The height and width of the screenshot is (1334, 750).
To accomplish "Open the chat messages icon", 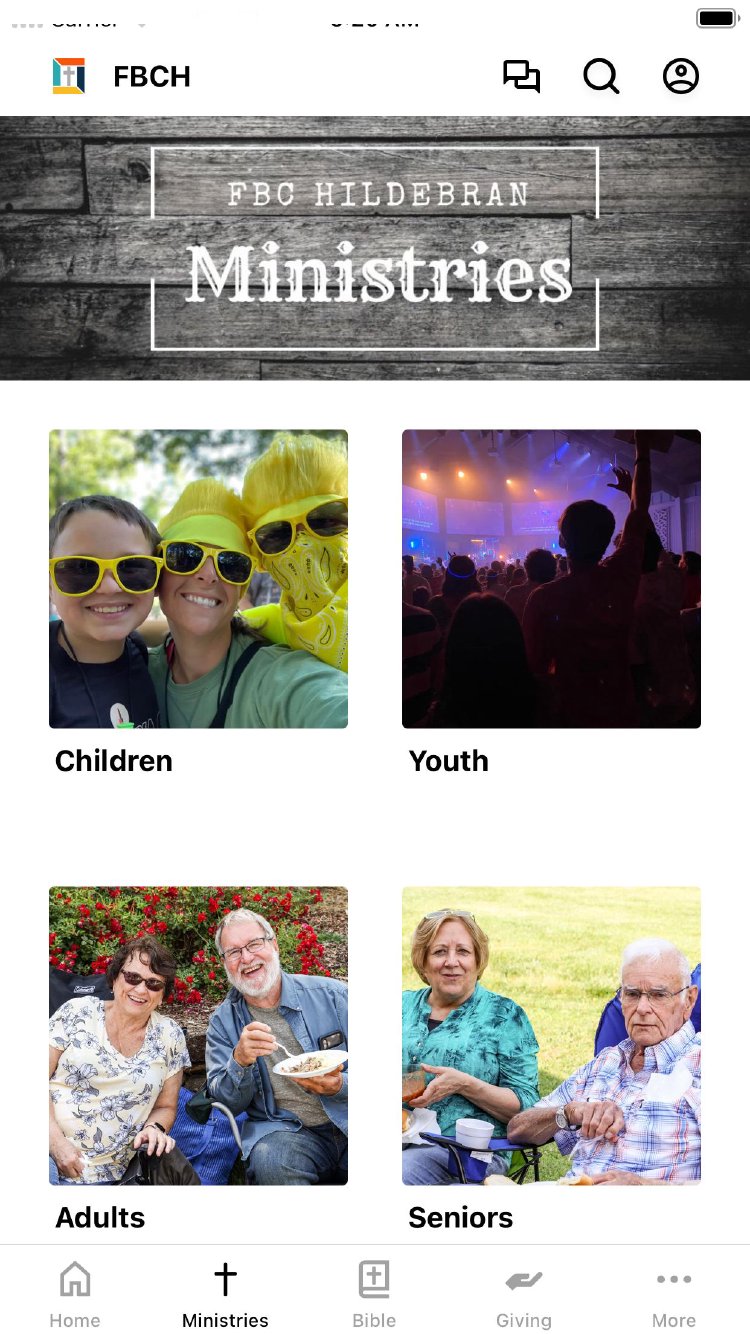I will click(x=521, y=77).
